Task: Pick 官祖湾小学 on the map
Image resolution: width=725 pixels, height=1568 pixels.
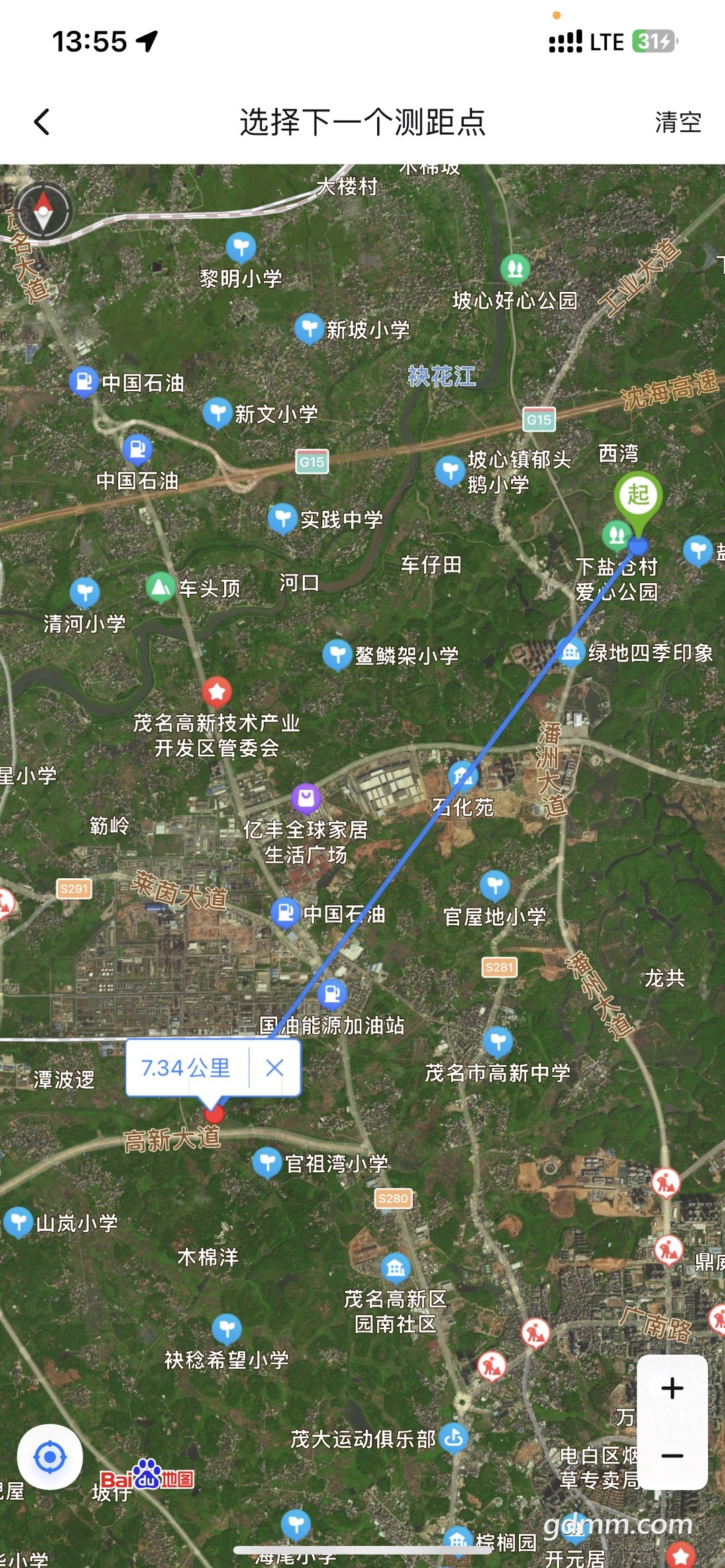Action: (x=267, y=1163)
